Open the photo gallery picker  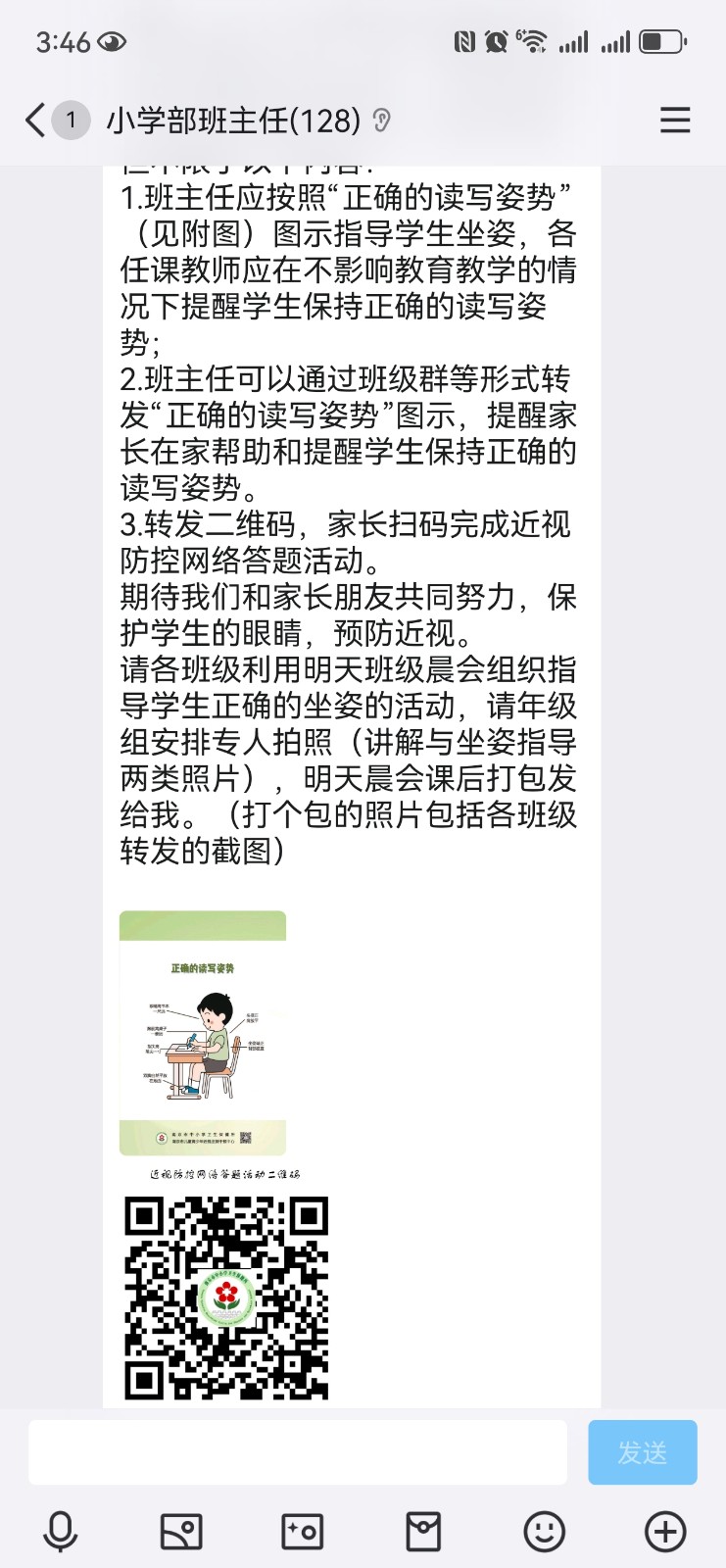coord(181,1532)
